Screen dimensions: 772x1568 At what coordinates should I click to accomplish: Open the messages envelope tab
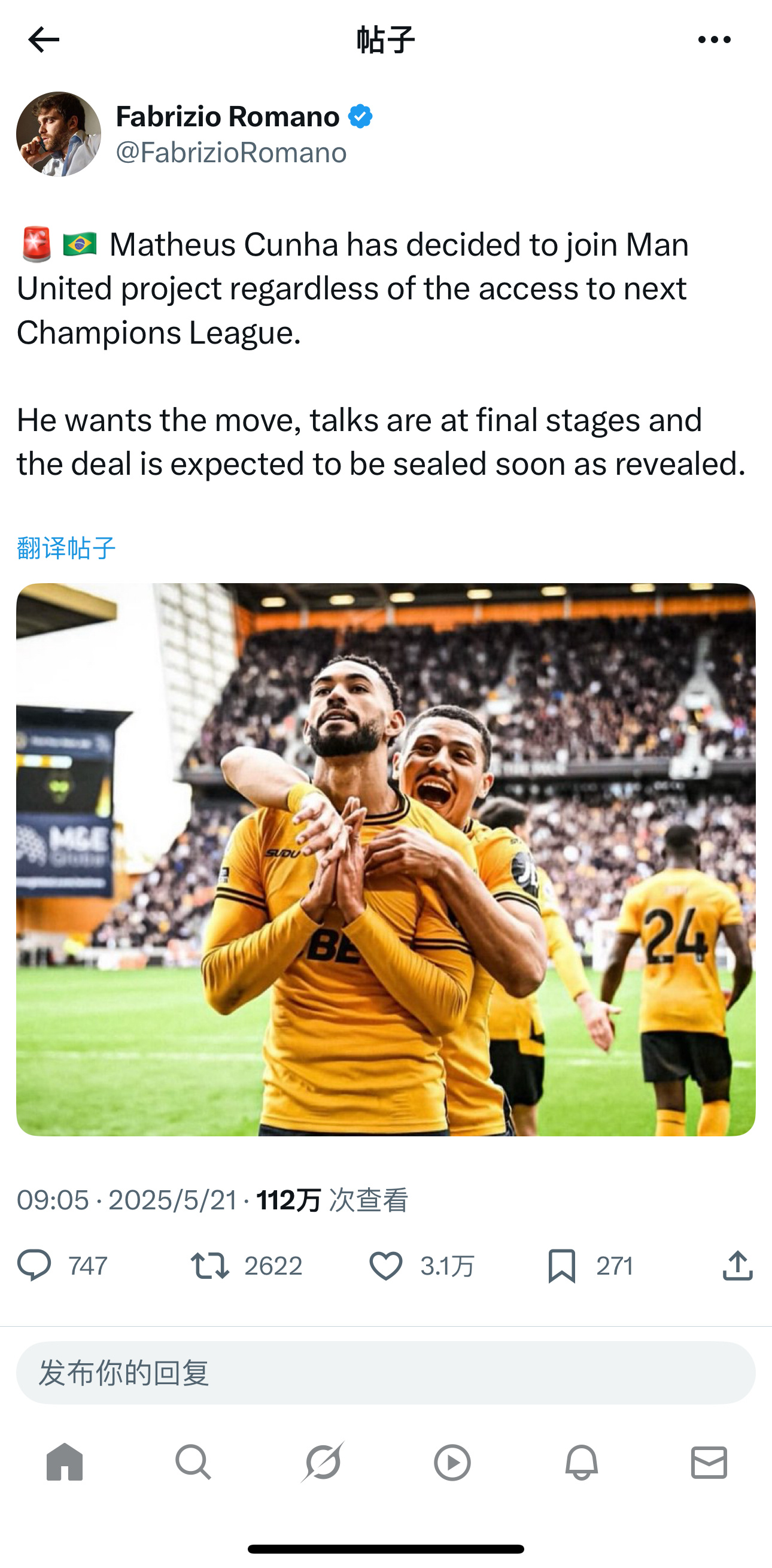tap(709, 1461)
